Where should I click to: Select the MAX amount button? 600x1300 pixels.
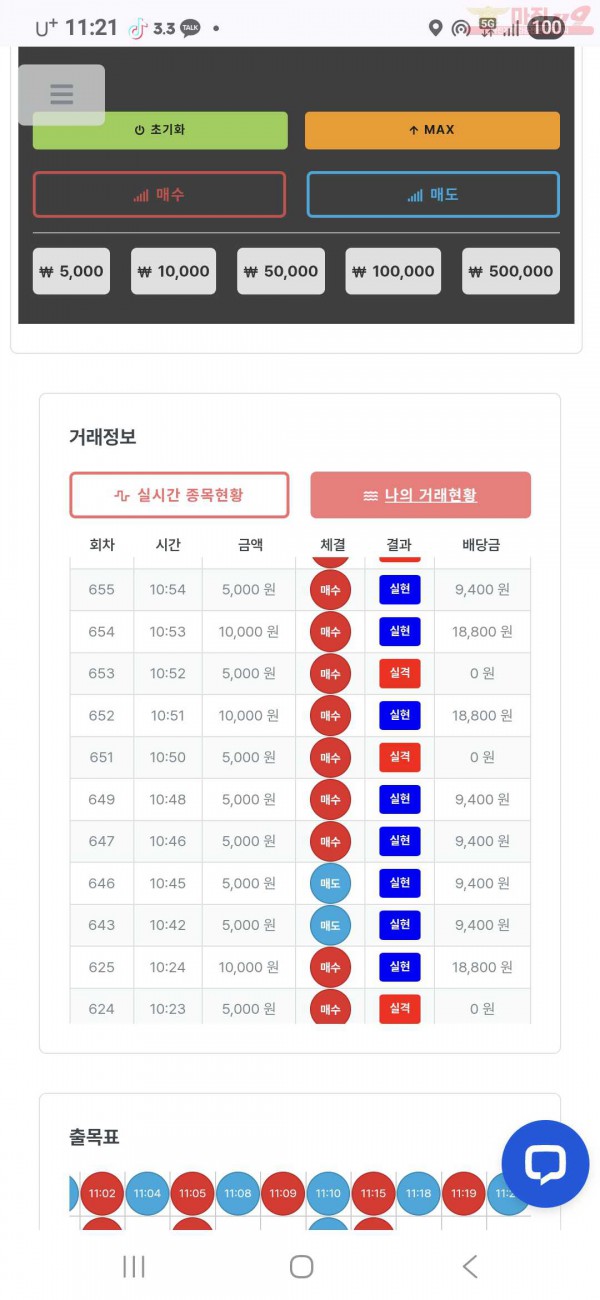[432, 130]
